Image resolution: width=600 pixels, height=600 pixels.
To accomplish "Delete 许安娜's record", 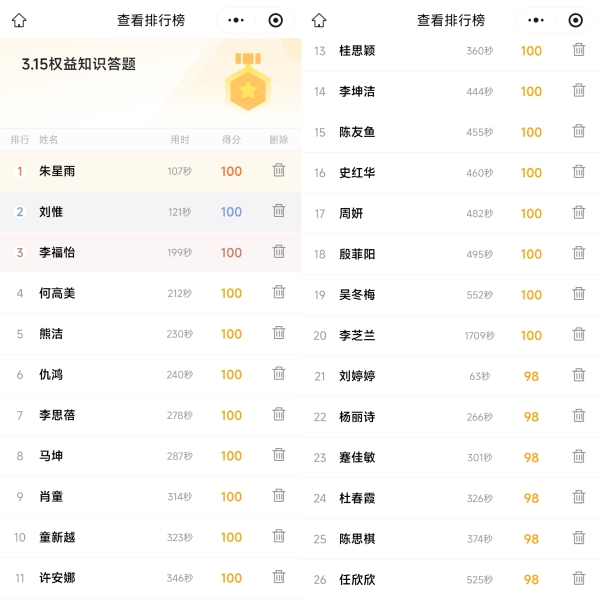I will pos(279,577).
